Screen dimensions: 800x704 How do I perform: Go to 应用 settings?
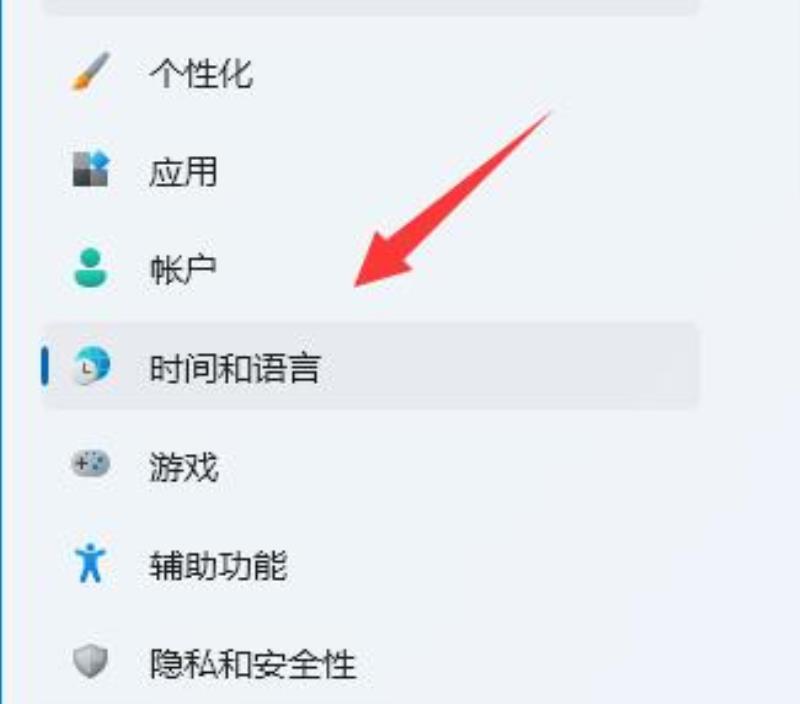[x=183, y=172]
